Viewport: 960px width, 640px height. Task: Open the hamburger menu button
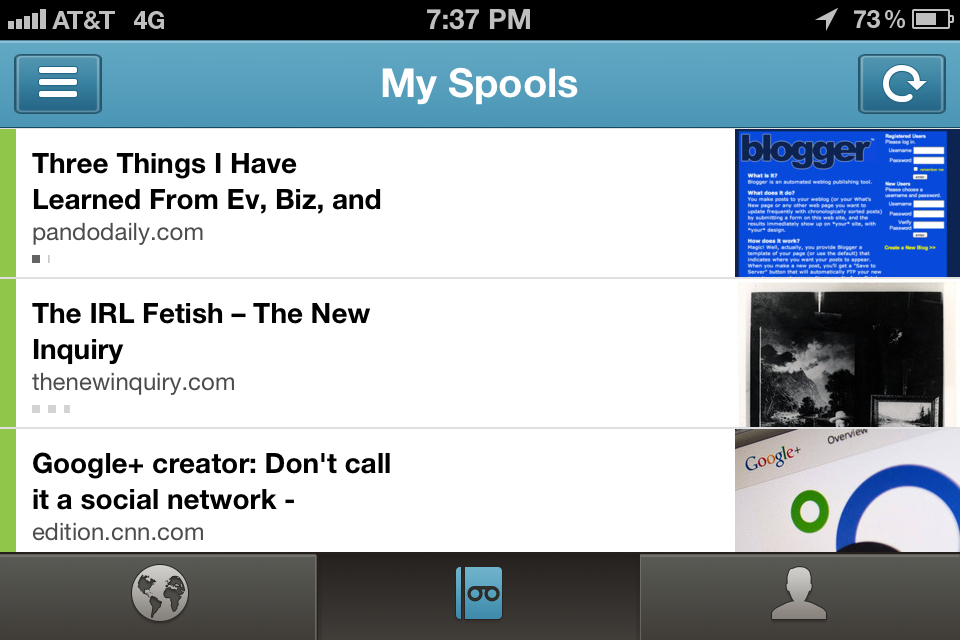pyautogui.click(x=58, y=84)
